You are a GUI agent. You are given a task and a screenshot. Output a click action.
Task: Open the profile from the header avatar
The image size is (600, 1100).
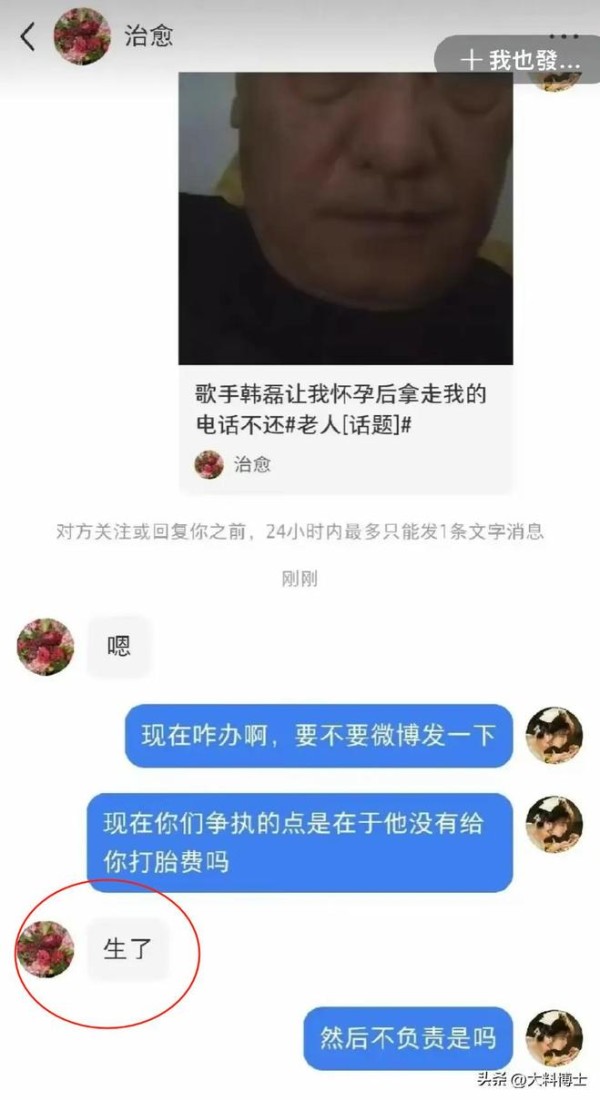pyautogui.click(x=82, y=37)
